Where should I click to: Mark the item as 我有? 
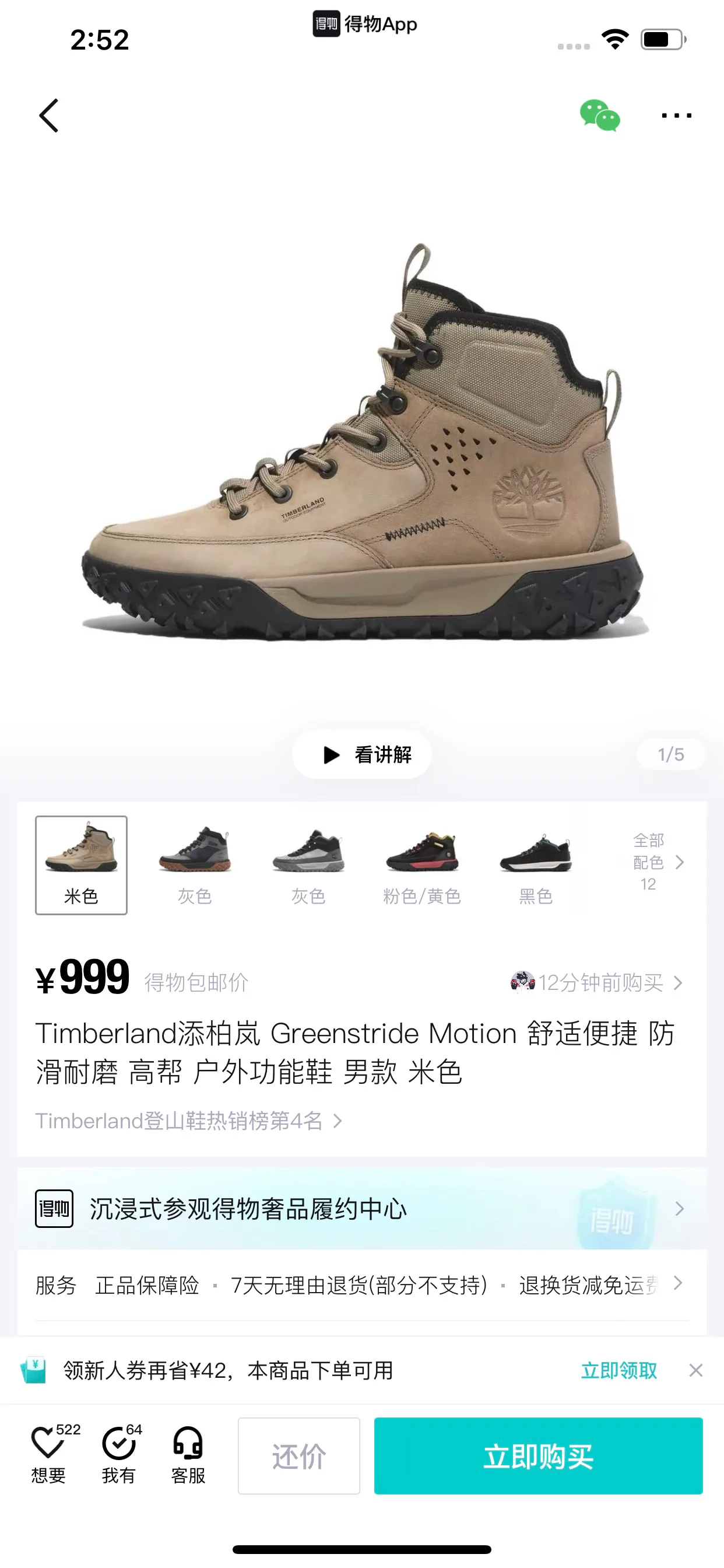pos(121,1454)
